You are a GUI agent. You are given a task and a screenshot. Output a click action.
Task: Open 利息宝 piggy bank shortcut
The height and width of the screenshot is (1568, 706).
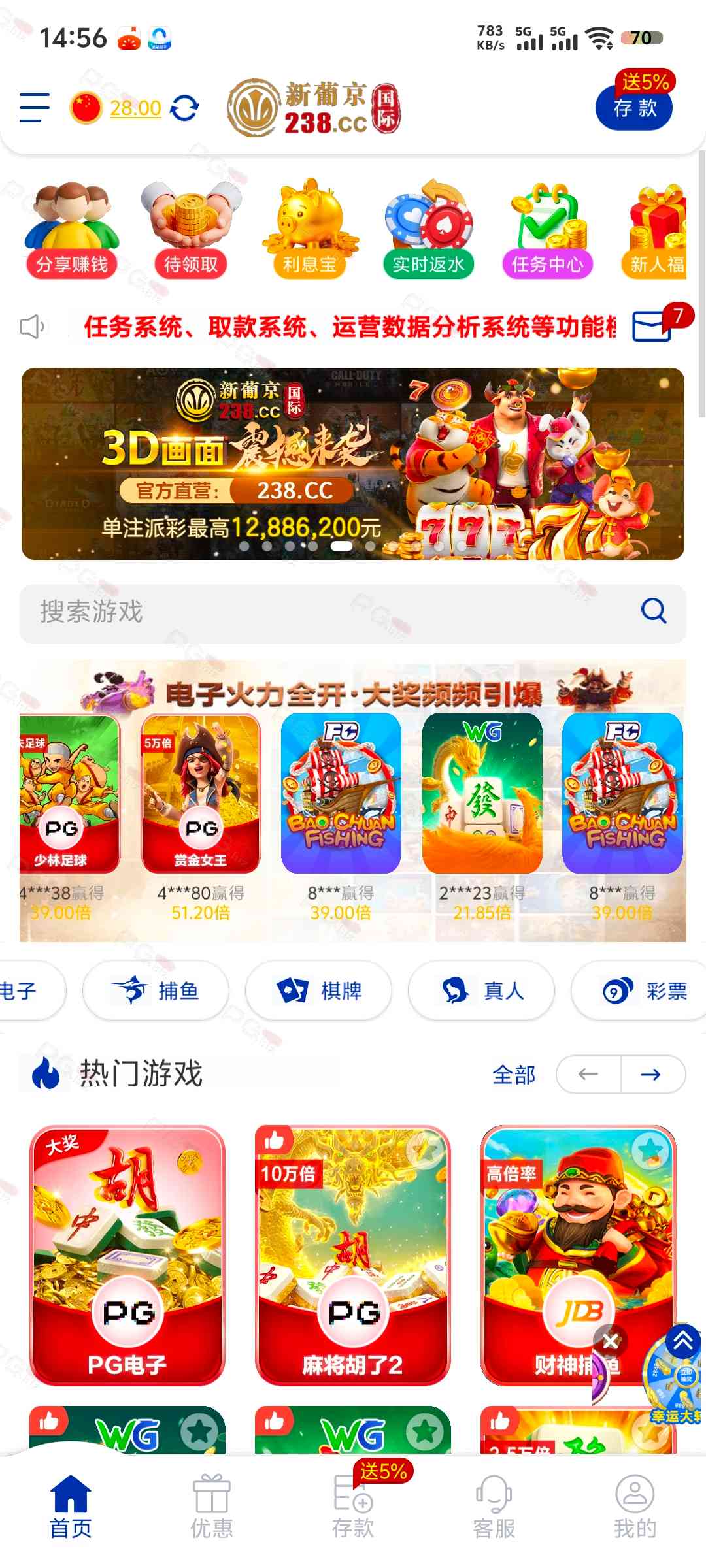(309, 229)
